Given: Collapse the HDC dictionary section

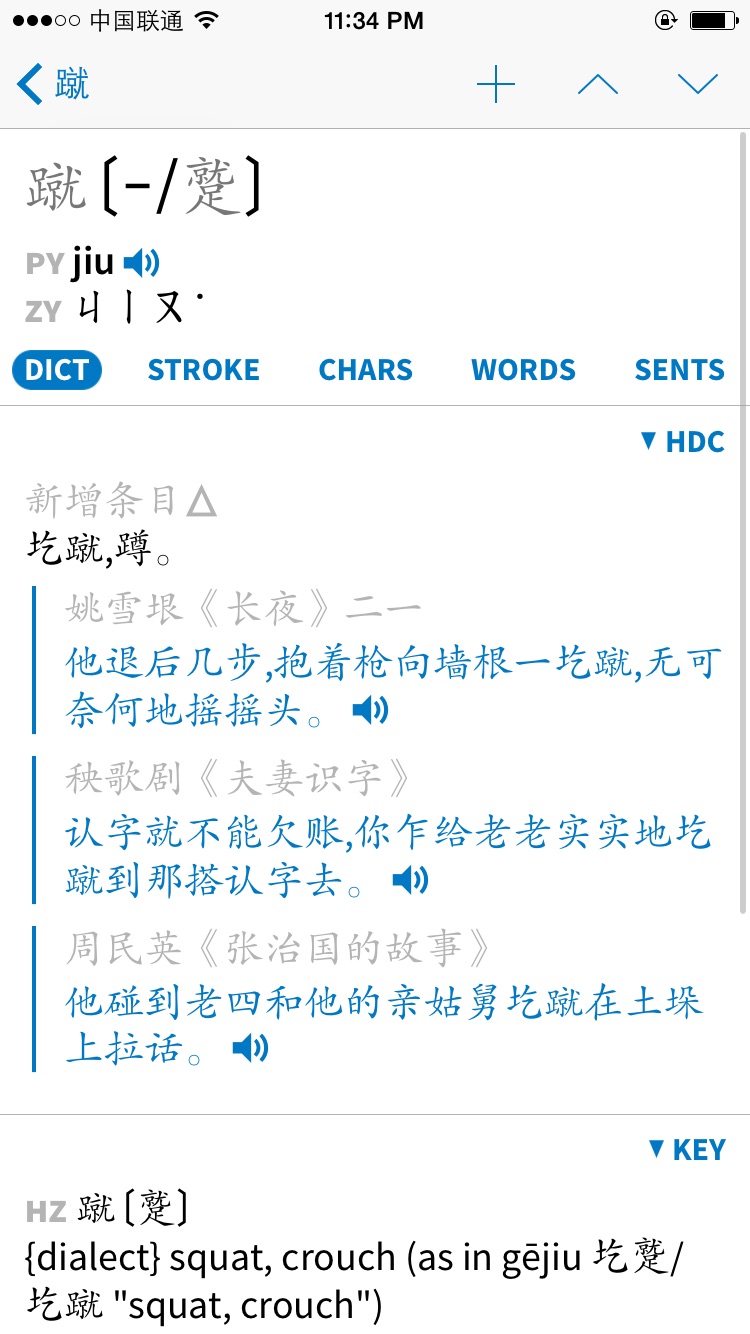Looking at the screenshot, I should coord(682,442).
